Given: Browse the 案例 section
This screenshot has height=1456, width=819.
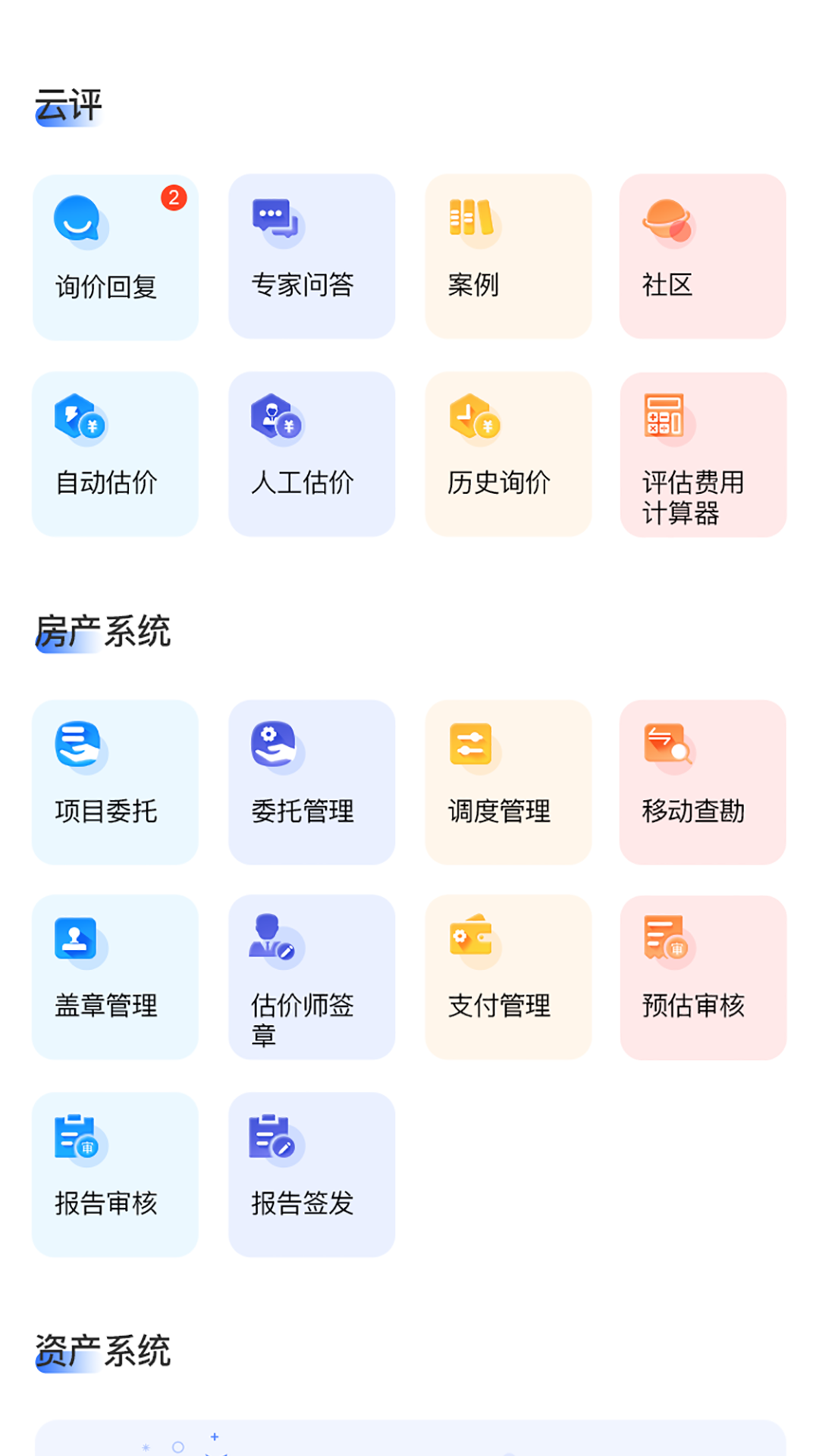Looking at the screenshot, I should point(508,257).
